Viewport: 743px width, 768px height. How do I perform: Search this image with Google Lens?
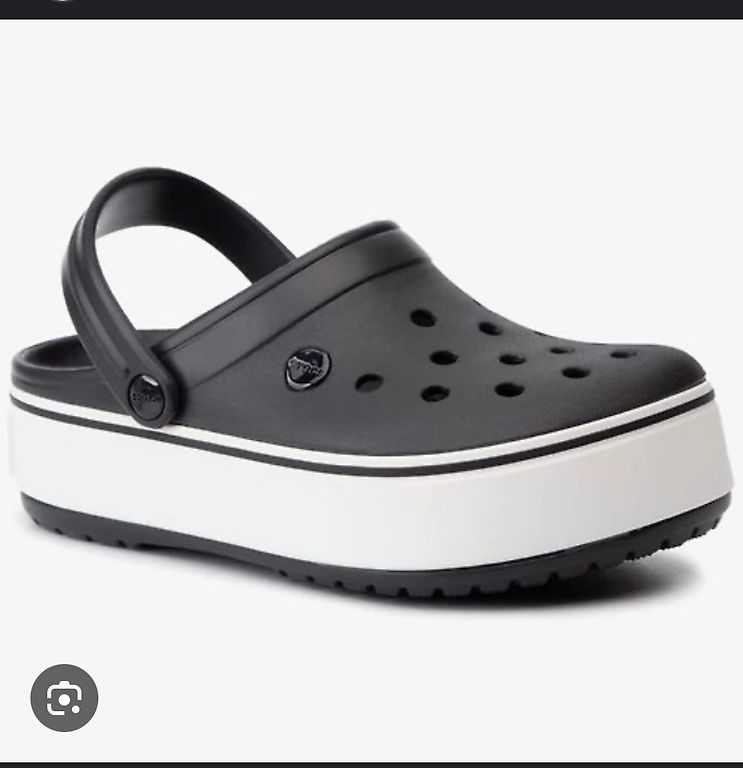[x=64, y=697]
